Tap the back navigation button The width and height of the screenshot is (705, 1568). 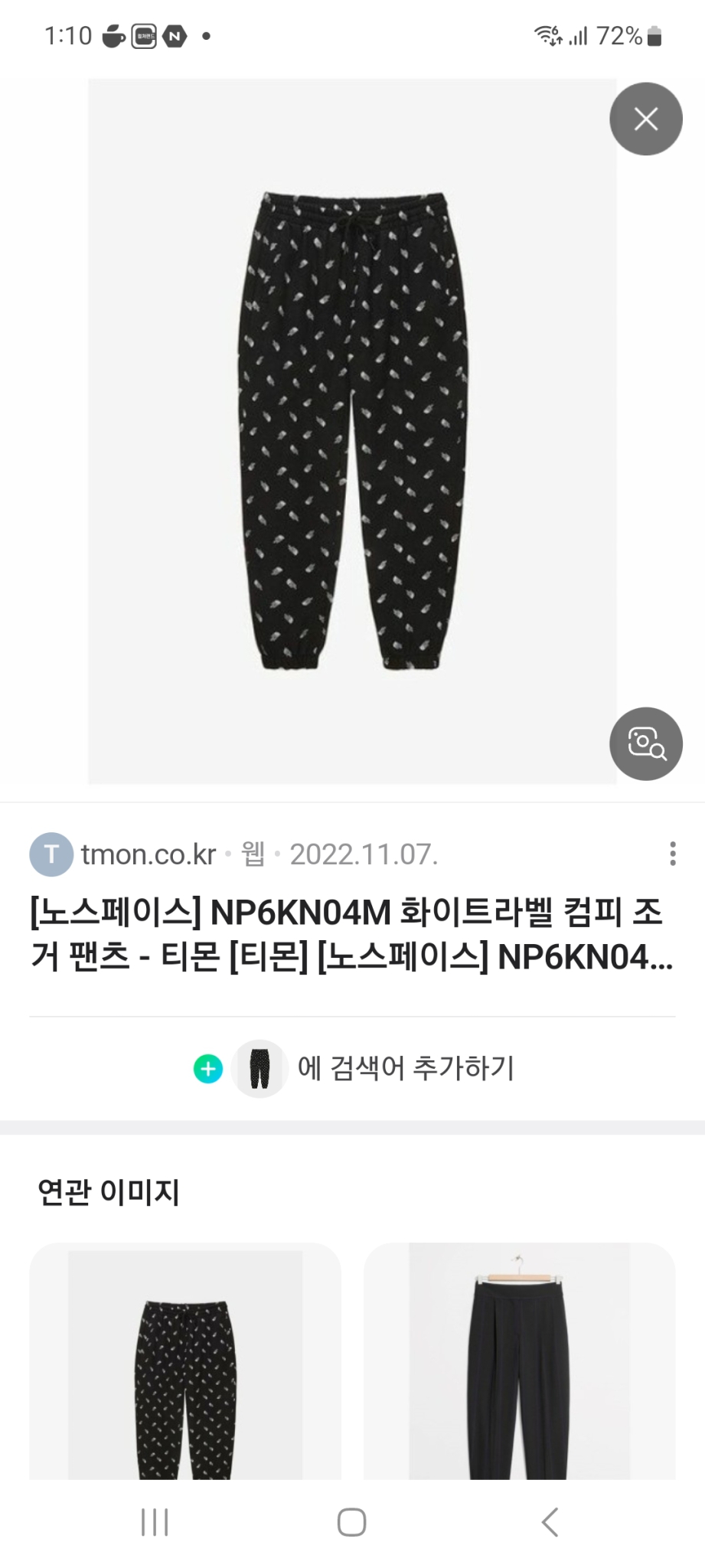click(548, 1524)
